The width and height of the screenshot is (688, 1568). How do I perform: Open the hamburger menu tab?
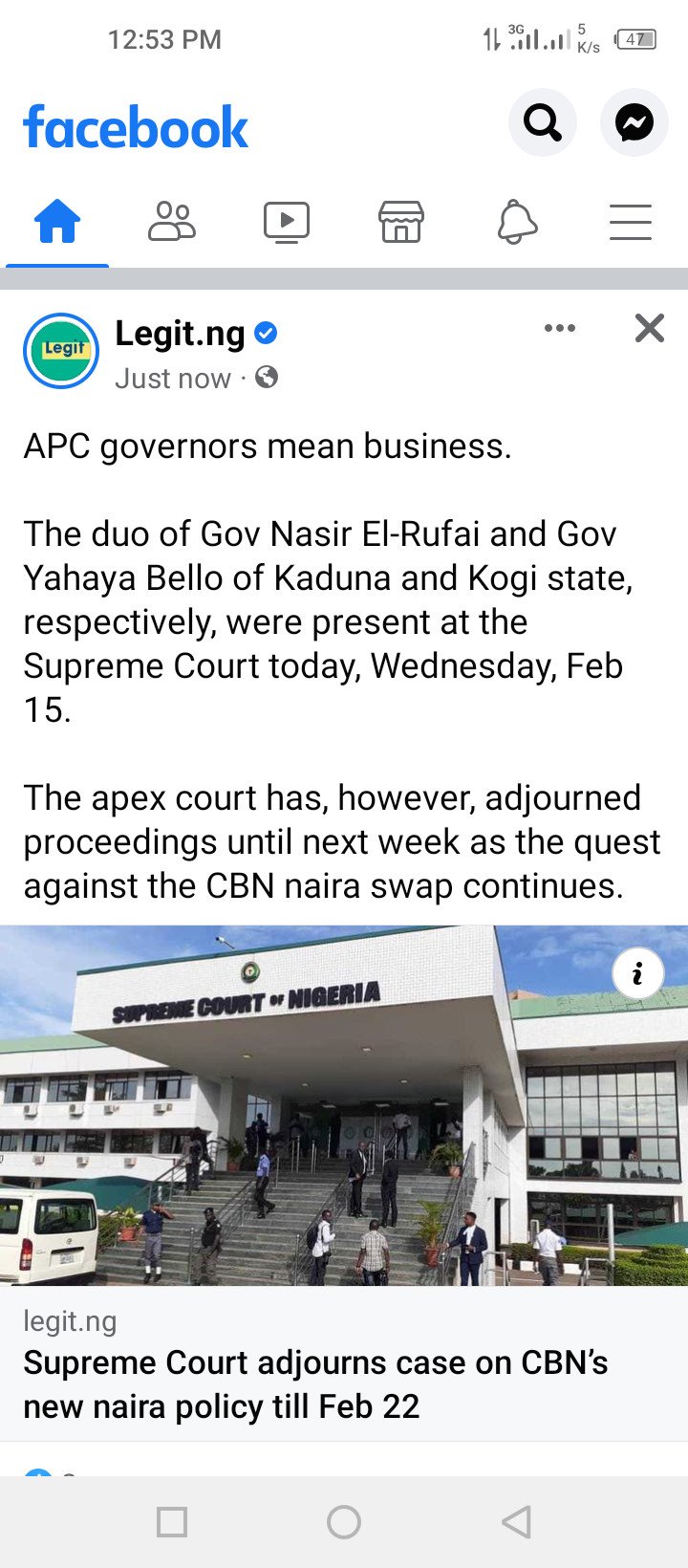tap(631, 223)
